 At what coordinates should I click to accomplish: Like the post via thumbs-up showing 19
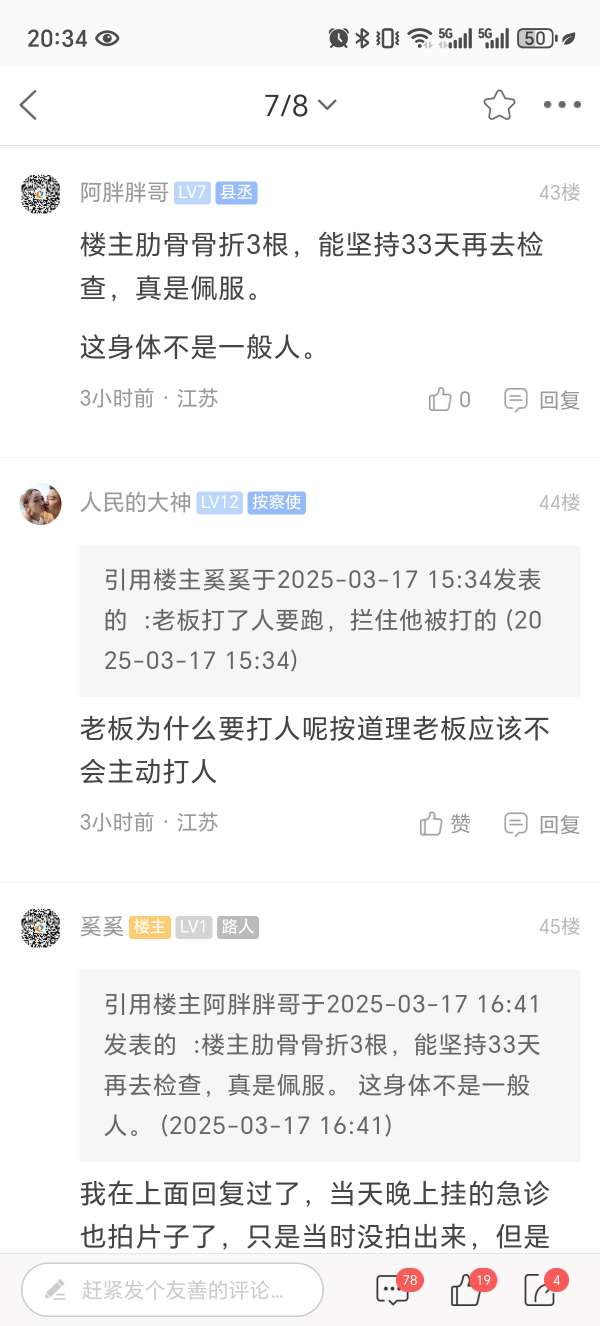click(467, 1290)
